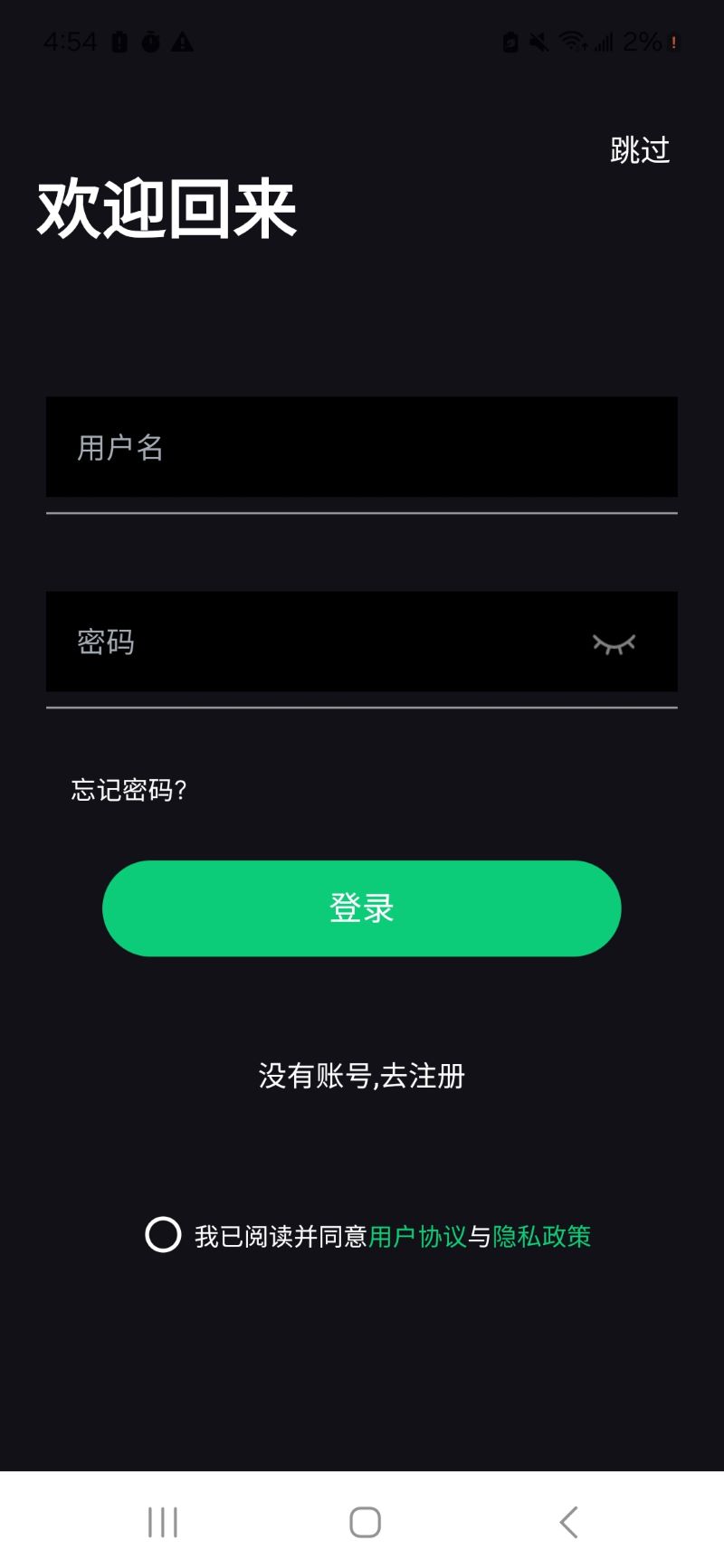Open the 用户协议 user agreement
The height and width of the screenshot is (1568, 724).
point(419,1236)
